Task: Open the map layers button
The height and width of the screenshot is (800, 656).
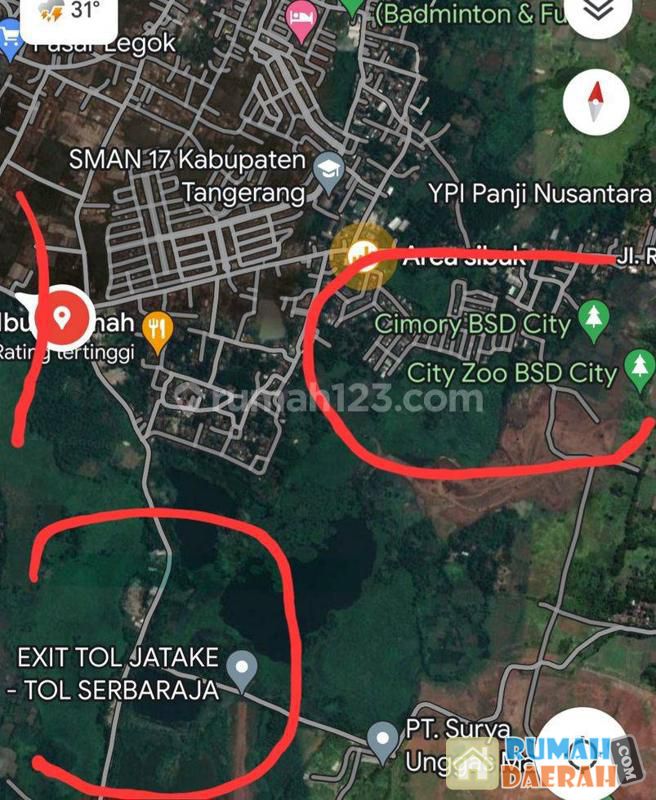Action: (597, 12)
